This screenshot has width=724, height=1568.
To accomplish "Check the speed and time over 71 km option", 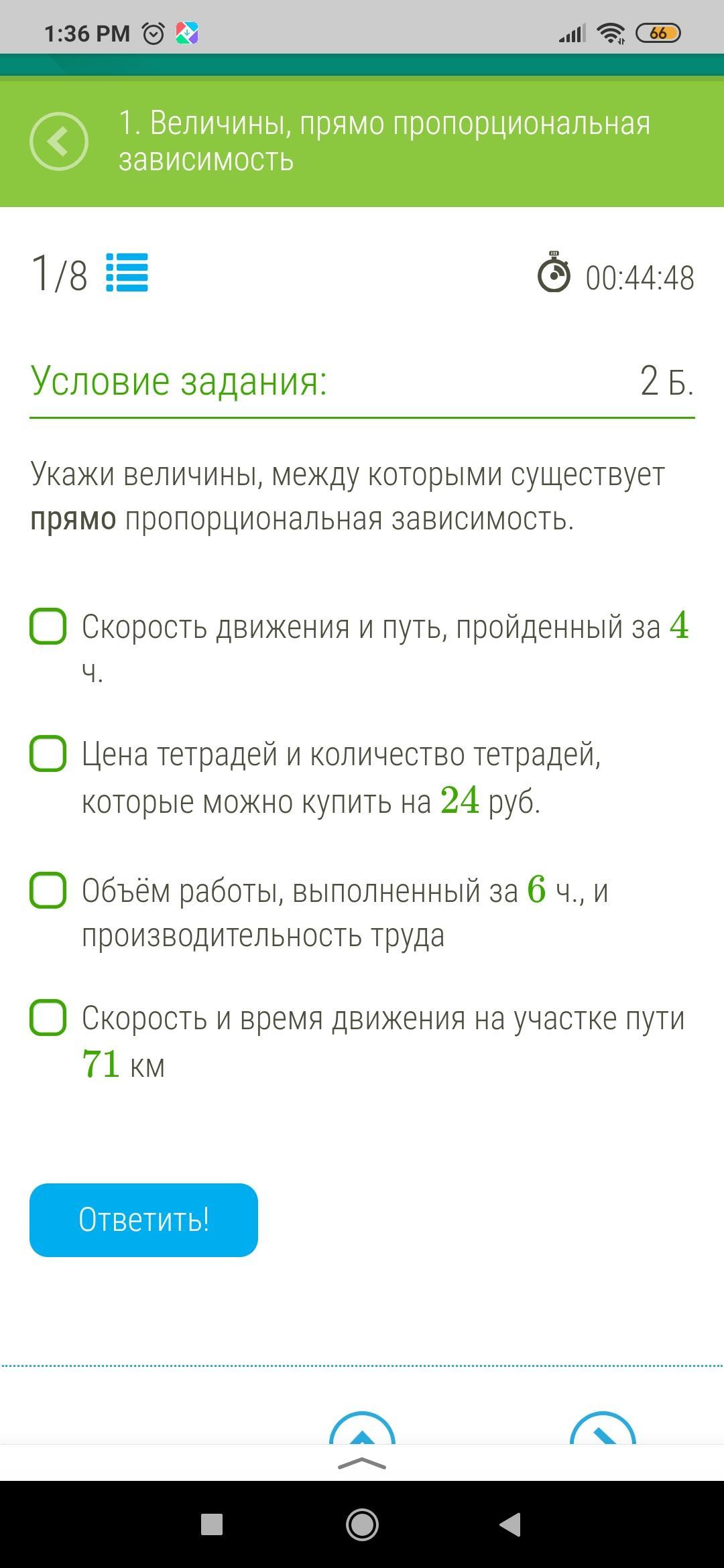I will point(48,1017).
